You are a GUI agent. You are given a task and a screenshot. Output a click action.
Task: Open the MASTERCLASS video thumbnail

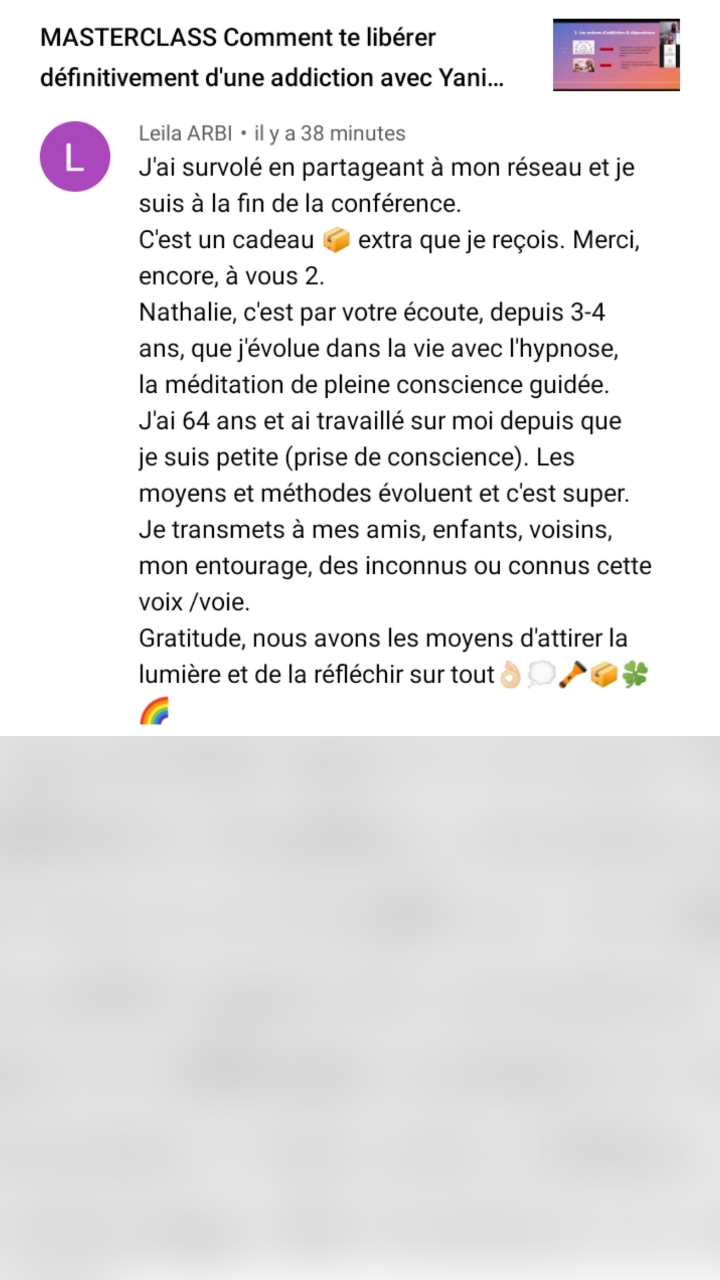616,55
